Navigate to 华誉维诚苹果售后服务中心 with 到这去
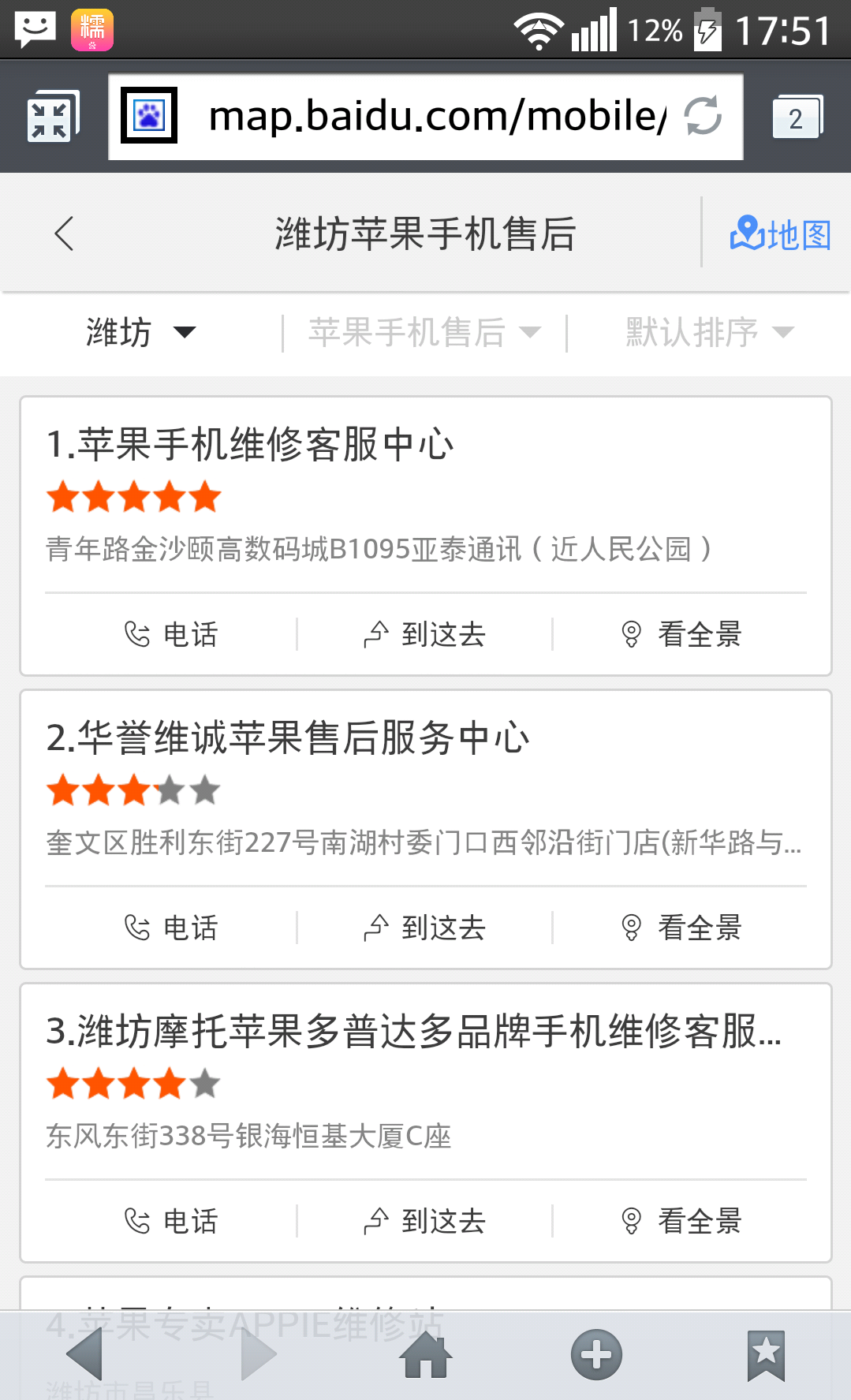851x1400 pixels. [425, 928]
